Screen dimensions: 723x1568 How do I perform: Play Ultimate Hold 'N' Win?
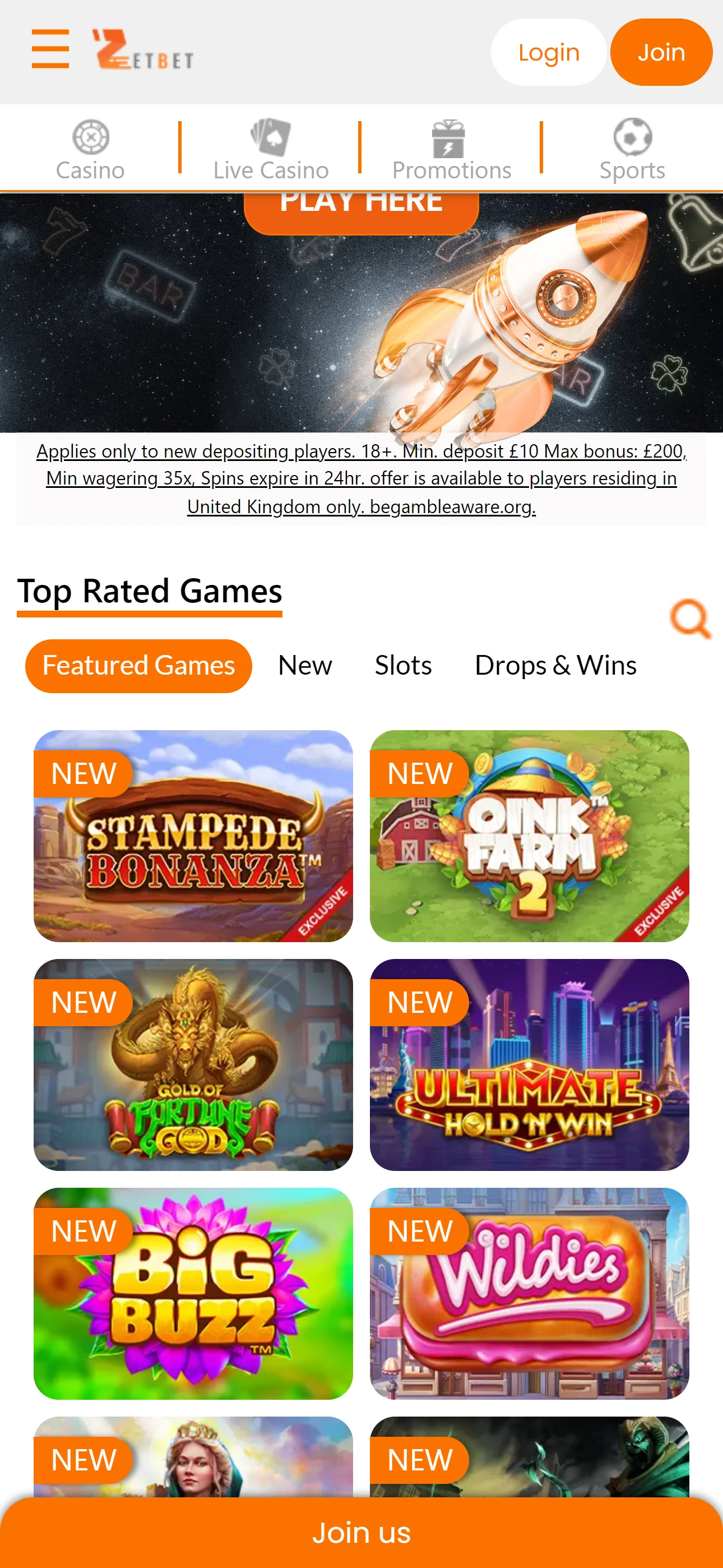pos(529,1064)
